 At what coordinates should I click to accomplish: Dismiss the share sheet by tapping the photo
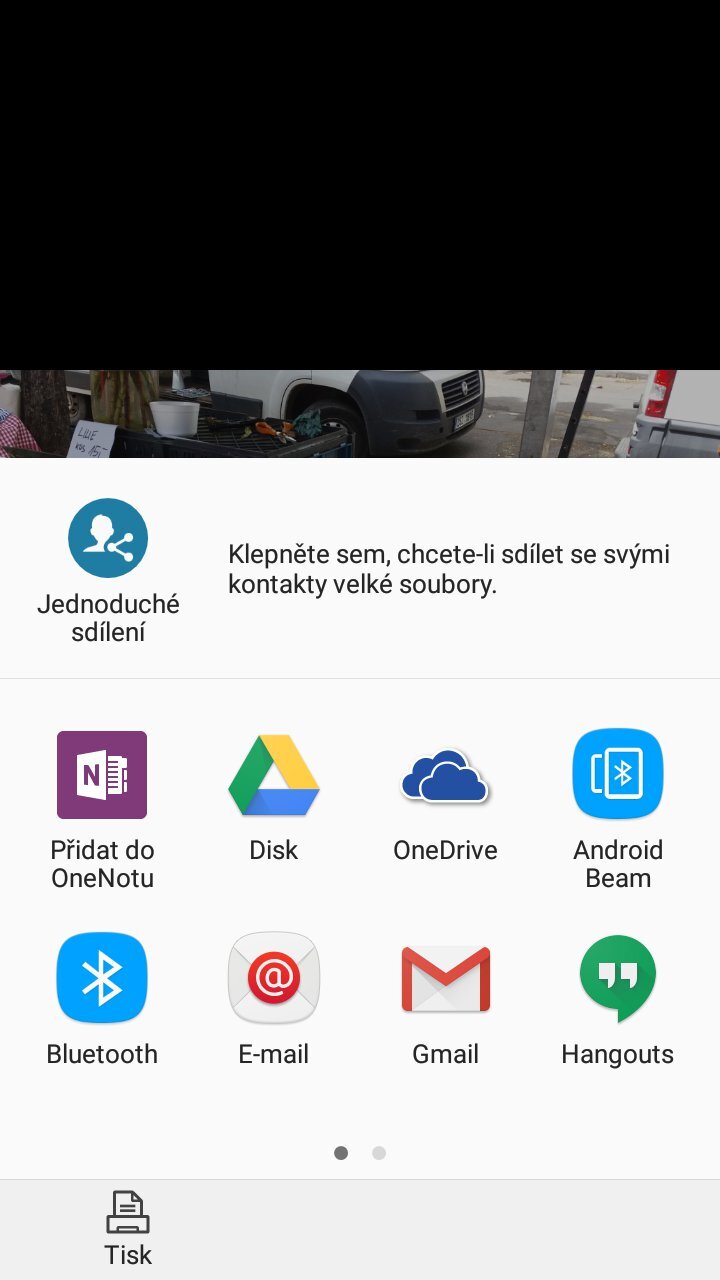click(x=360, y=413)
